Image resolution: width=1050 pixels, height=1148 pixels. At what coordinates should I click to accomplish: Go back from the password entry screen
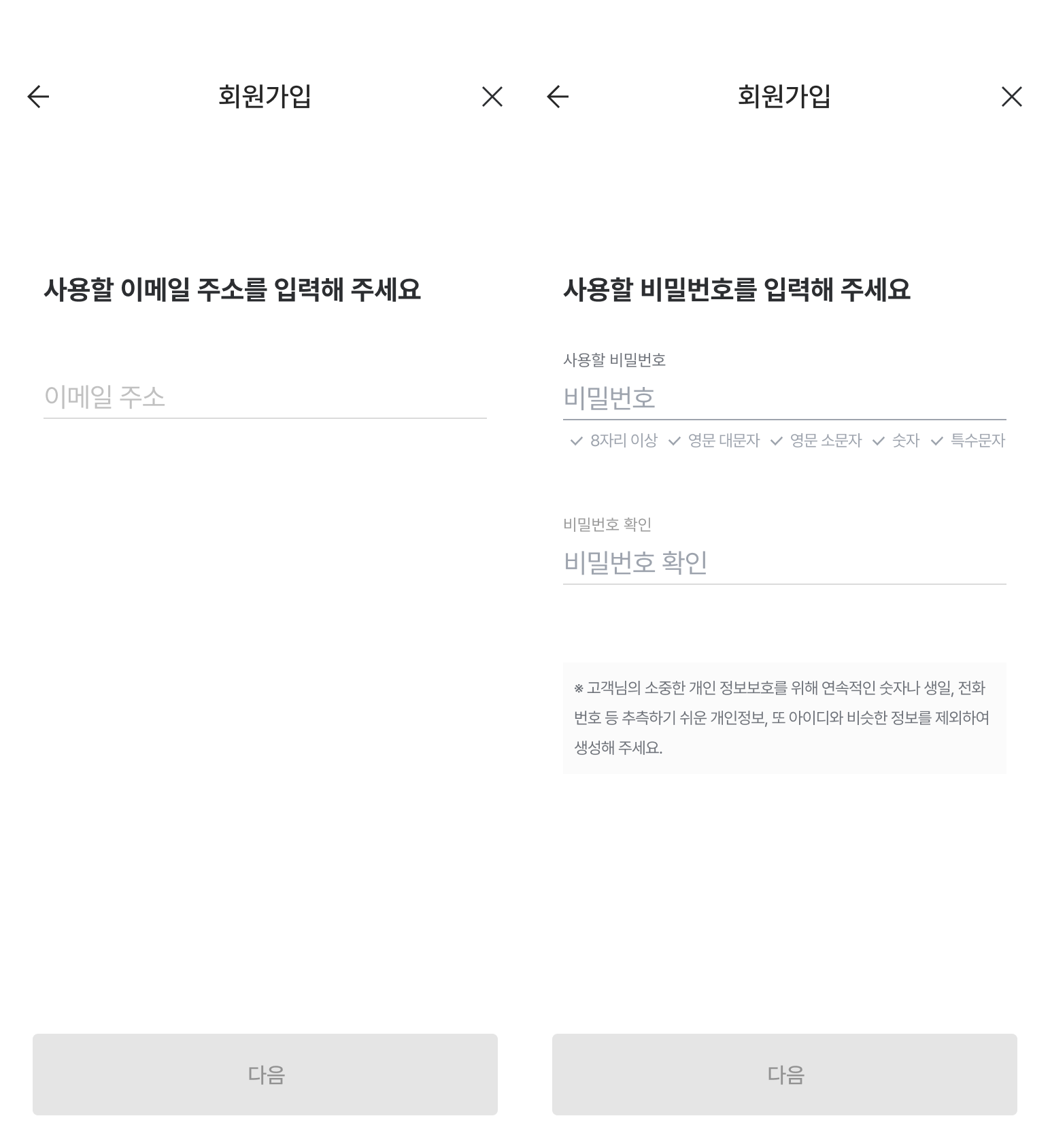558,97
